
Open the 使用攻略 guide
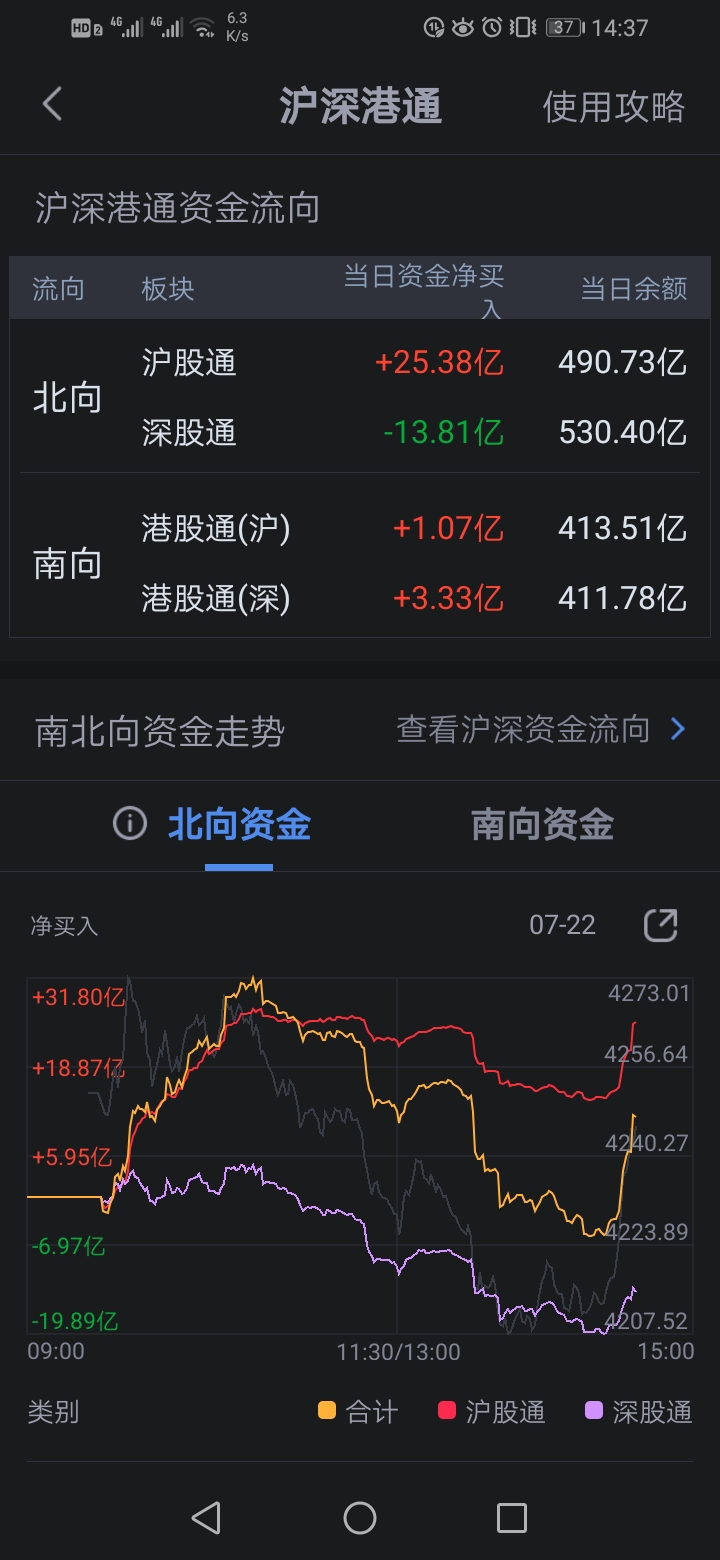pos(613,106)
